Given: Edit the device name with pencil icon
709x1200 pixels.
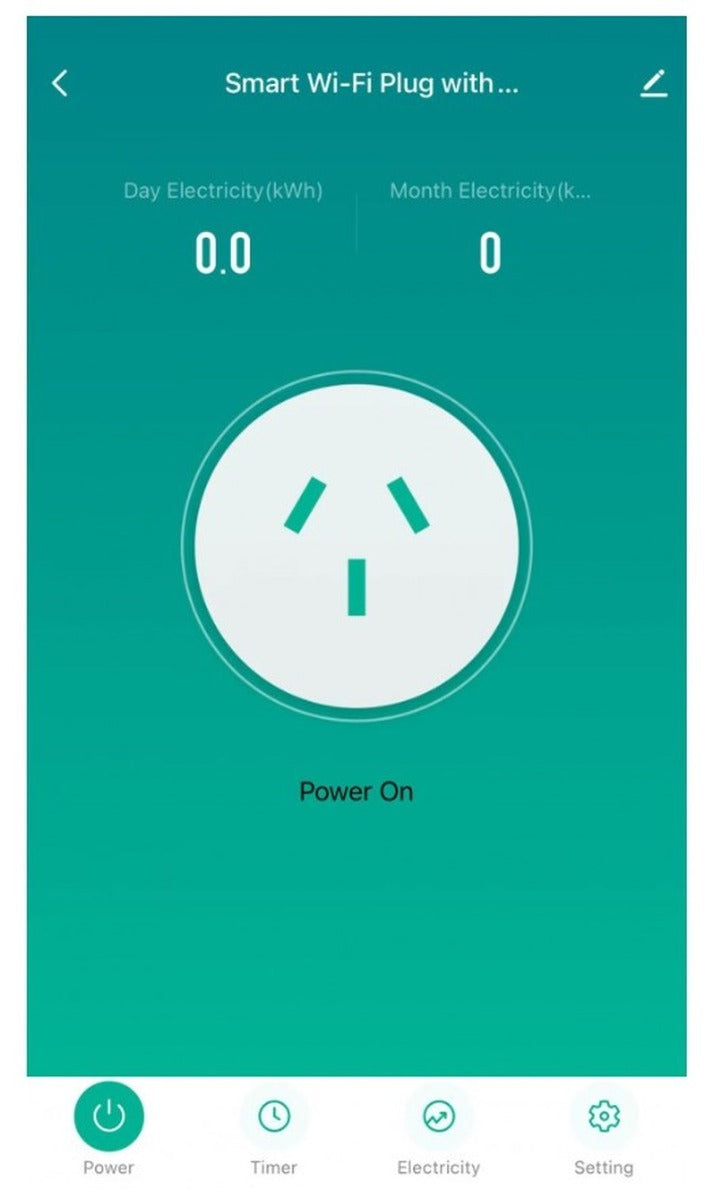Looking at the screenshot, I should [x=653, y=84].
